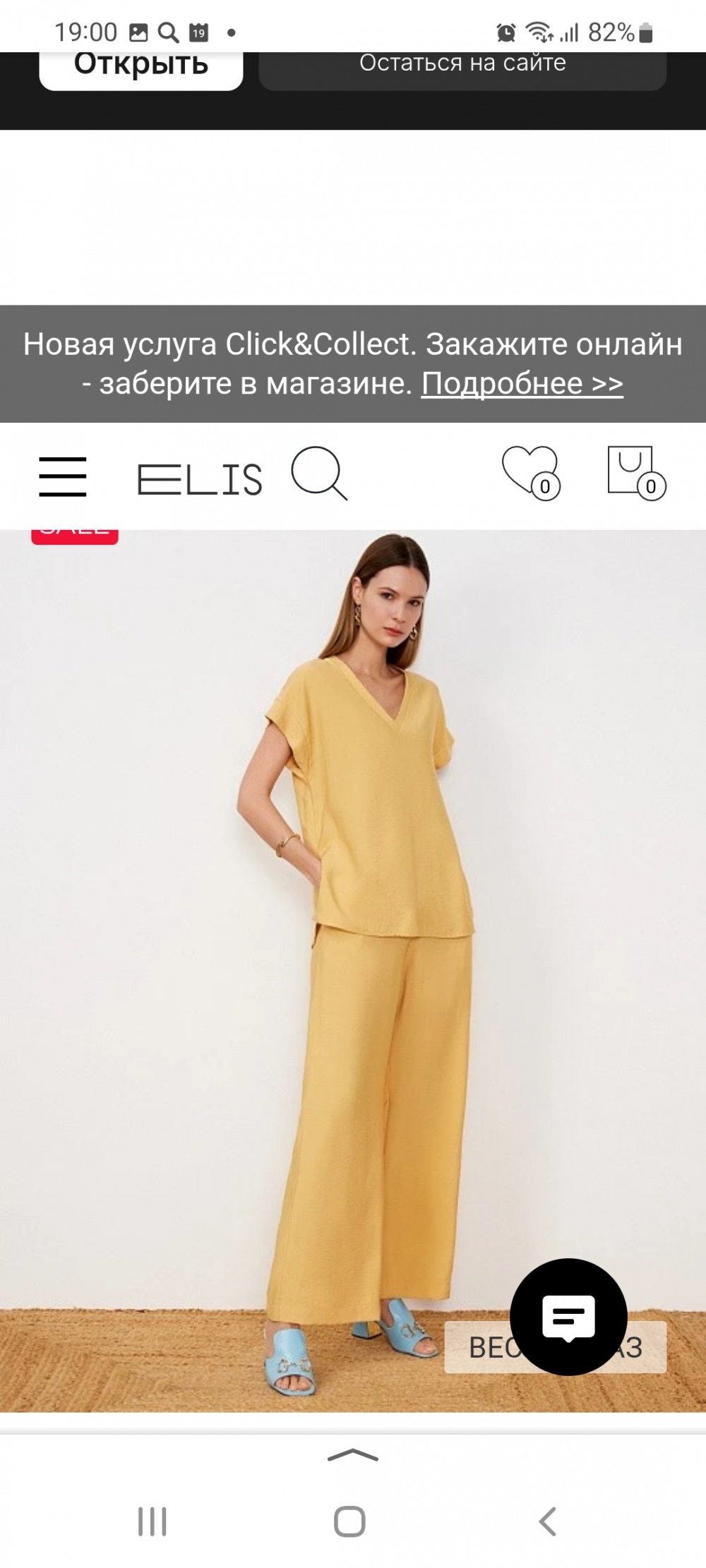Viewport: 706px width, 1568px height.
Task: Expand the bottom browser panel chevron
Action: click(353, 1455)
